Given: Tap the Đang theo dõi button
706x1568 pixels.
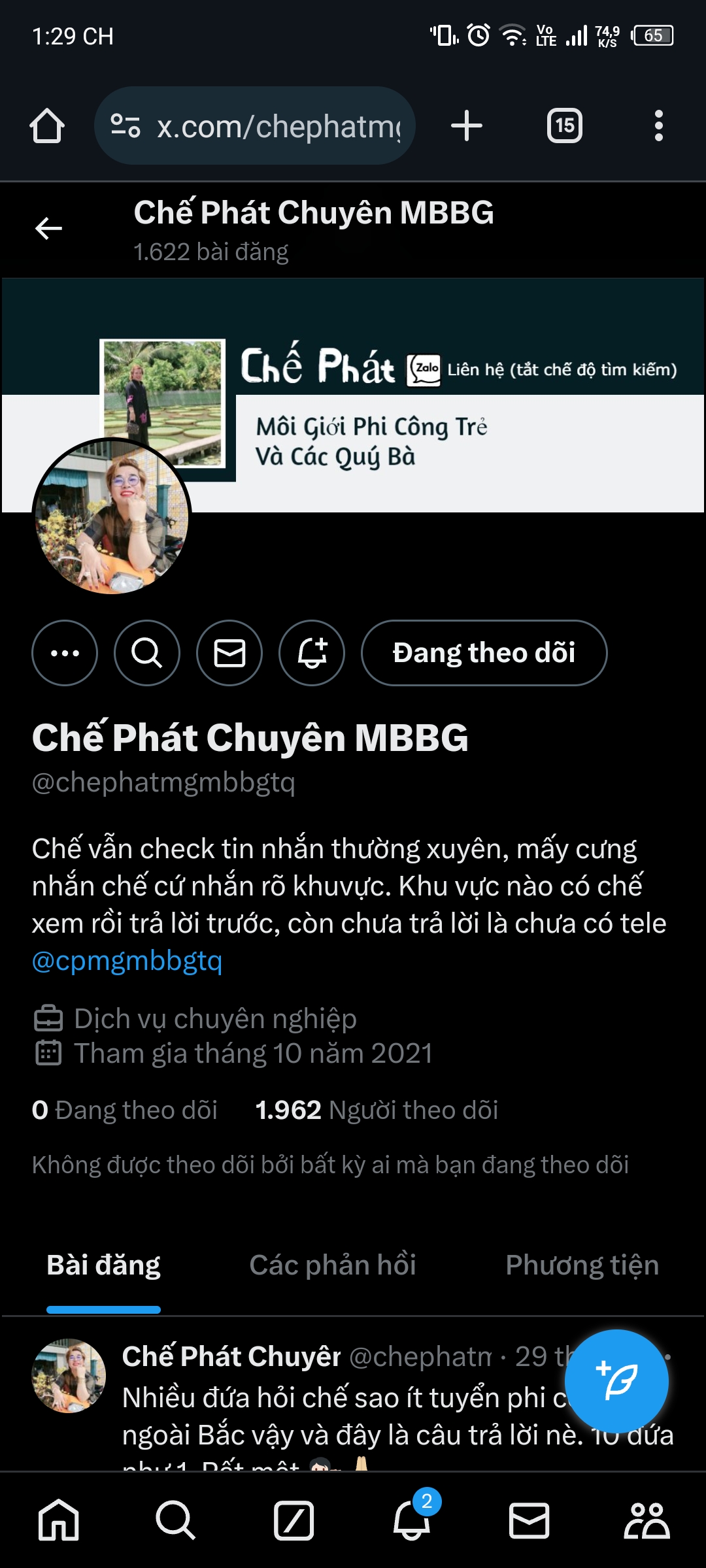Looking at the screenshot, I should pos(484,653).
